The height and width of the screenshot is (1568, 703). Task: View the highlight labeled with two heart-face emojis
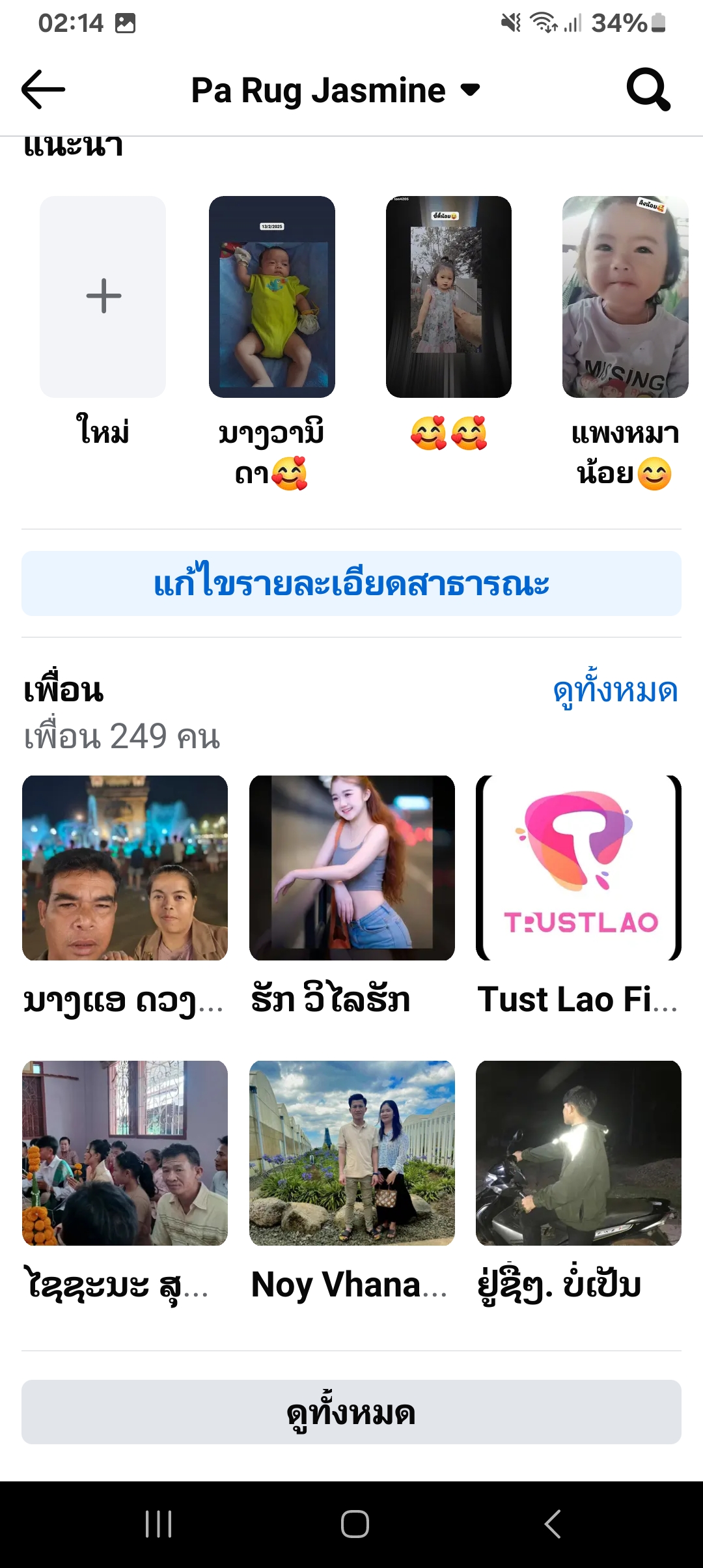tap(448, 297)
